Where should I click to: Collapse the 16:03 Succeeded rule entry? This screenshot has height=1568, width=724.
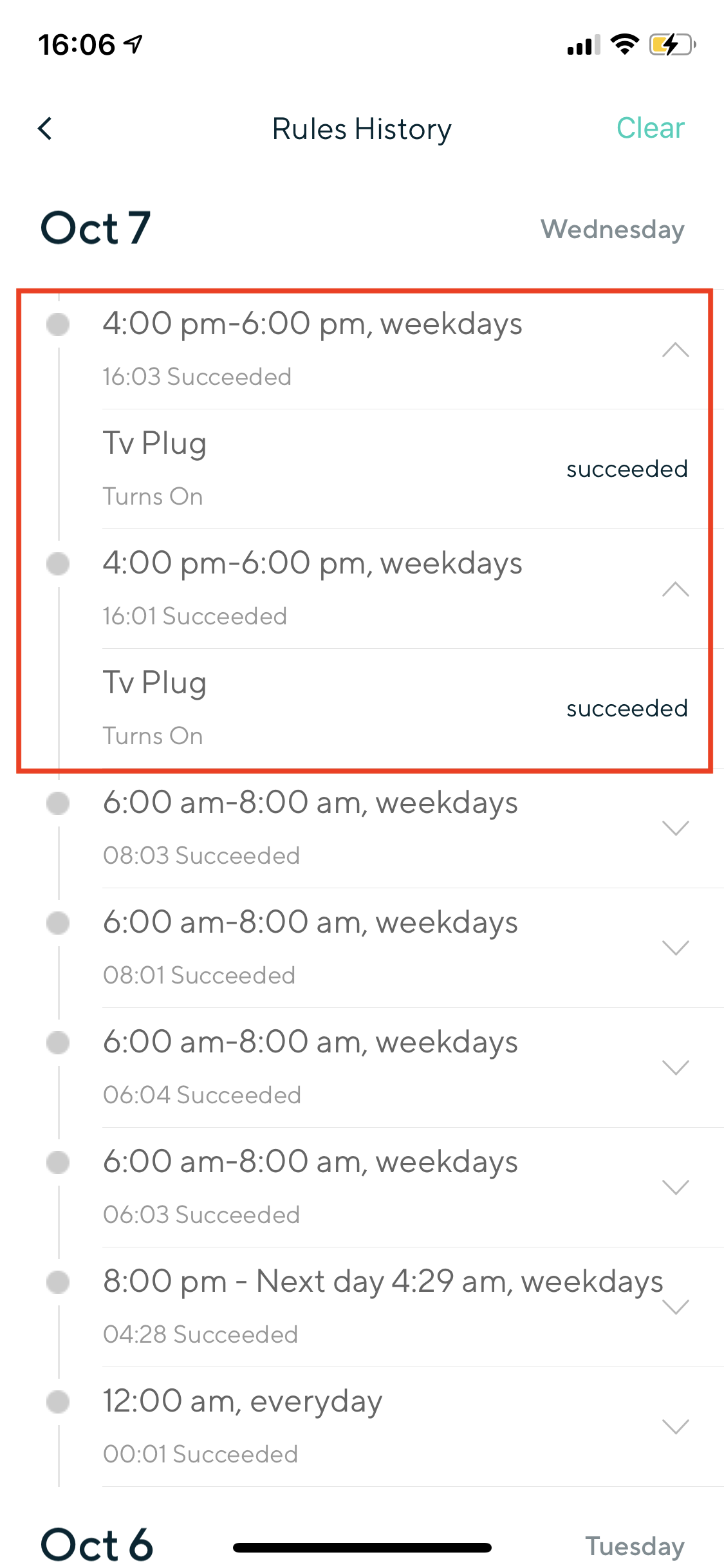[676, 350]
